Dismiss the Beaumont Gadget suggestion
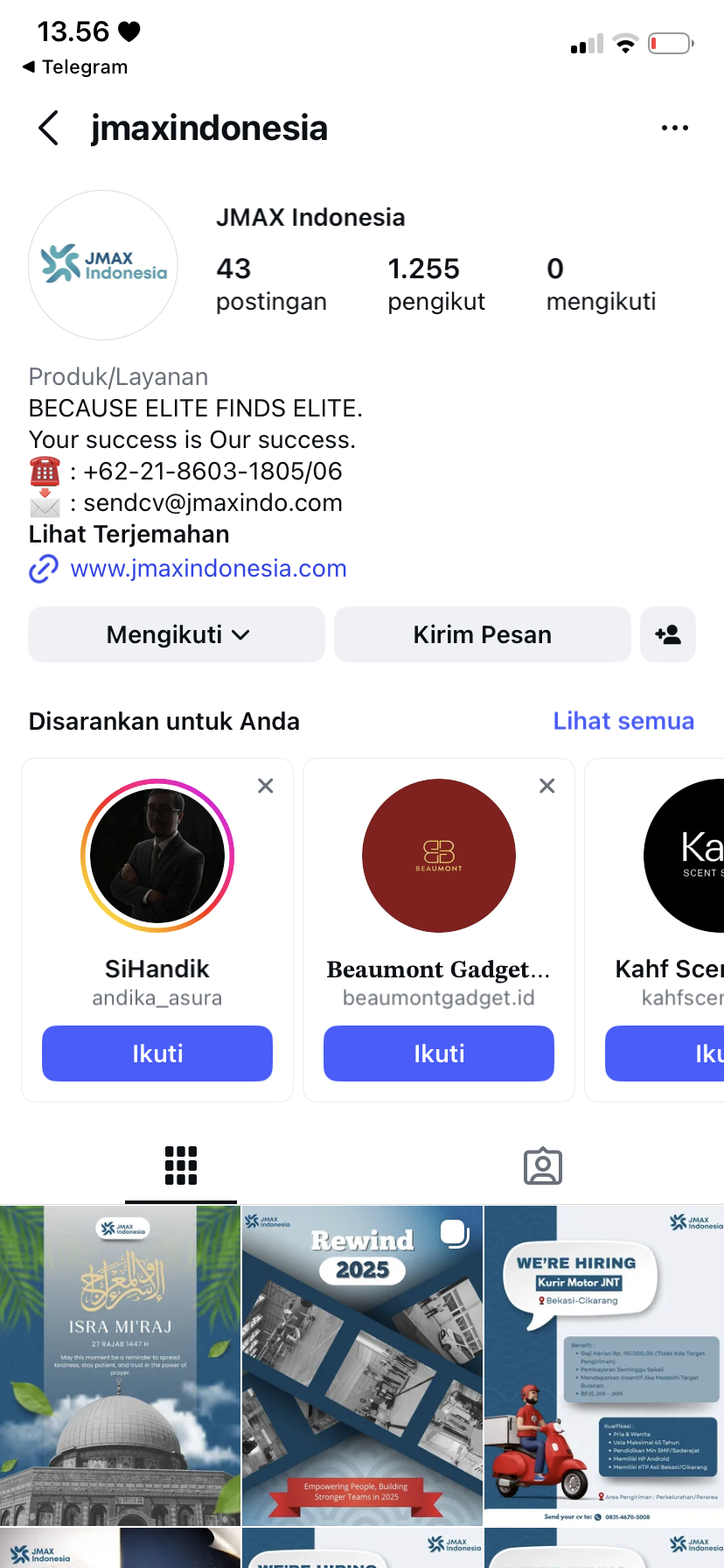The height and width of the screenshot is (1568, 724). 547,786
